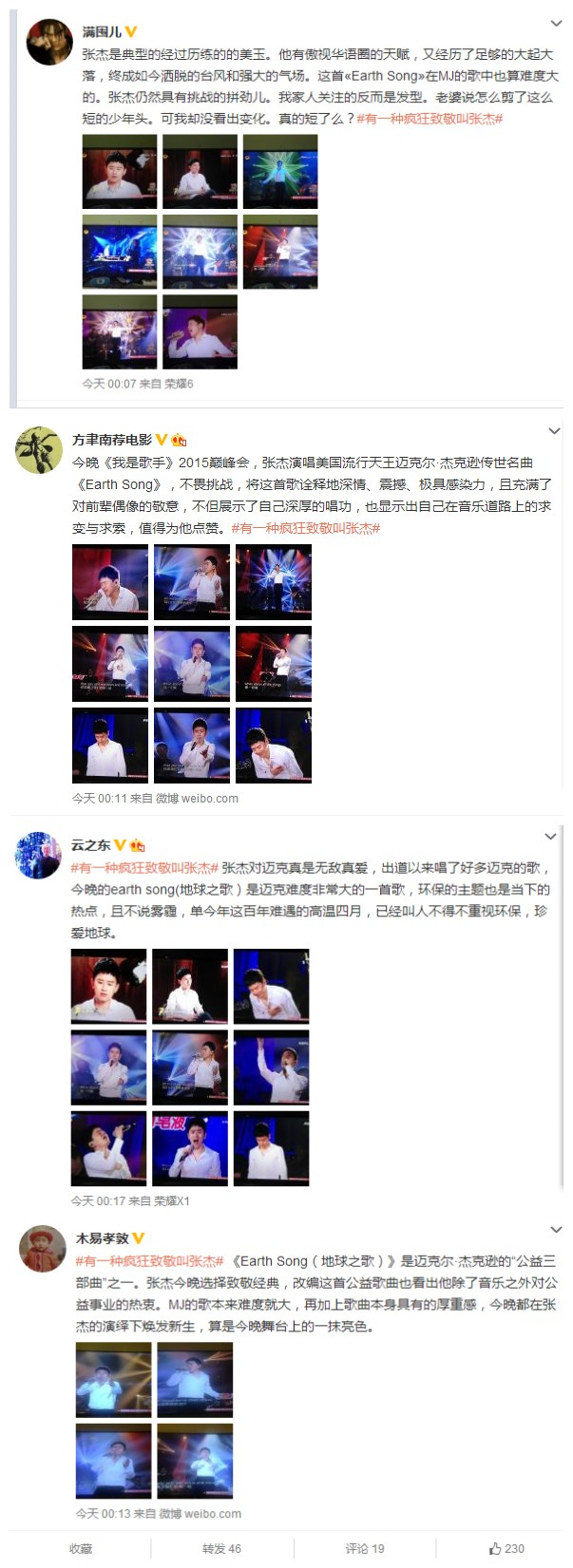The image size is (573, 1568).
Task: View the first photo in 木易孝敦's post
Action: tap(113, 1380)
